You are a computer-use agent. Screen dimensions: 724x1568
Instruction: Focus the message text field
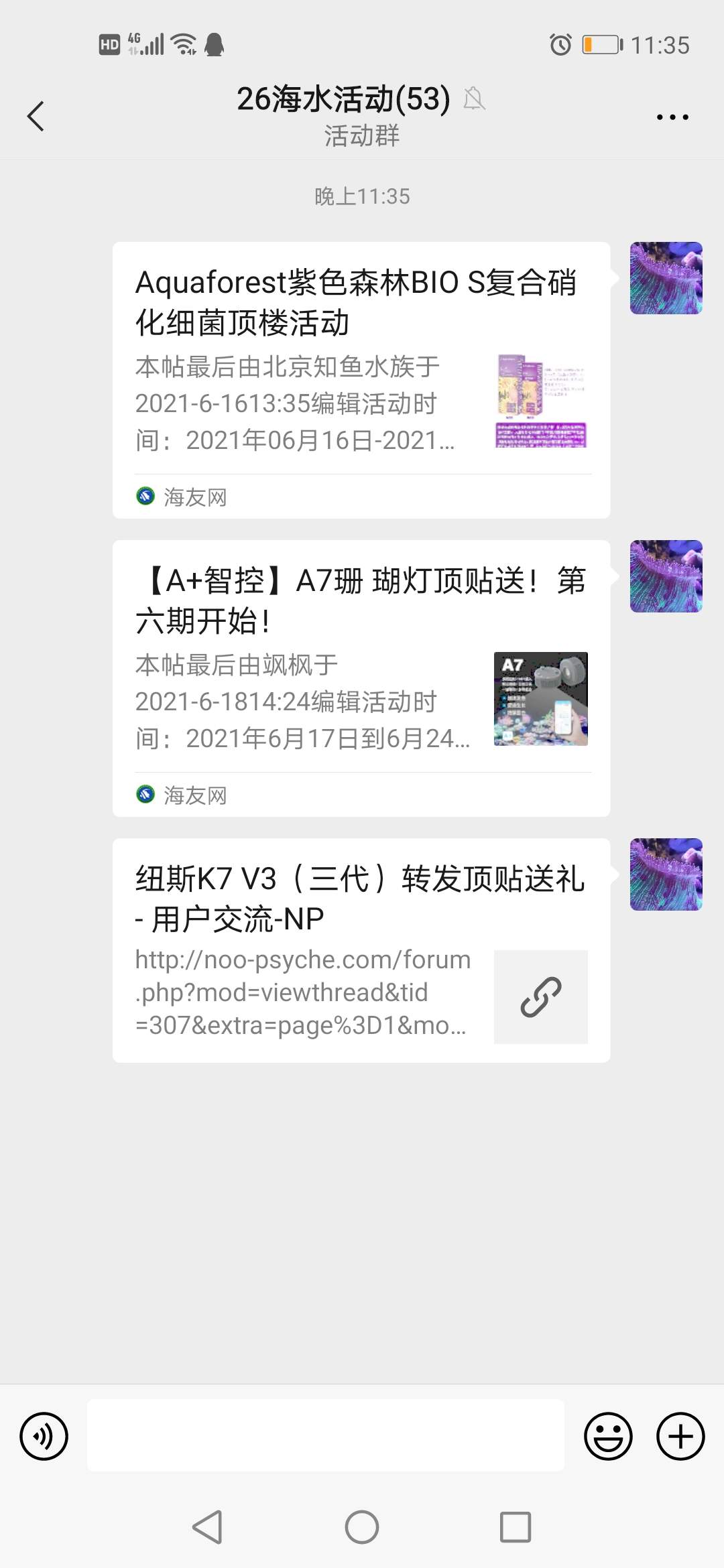pos(325,1435)
